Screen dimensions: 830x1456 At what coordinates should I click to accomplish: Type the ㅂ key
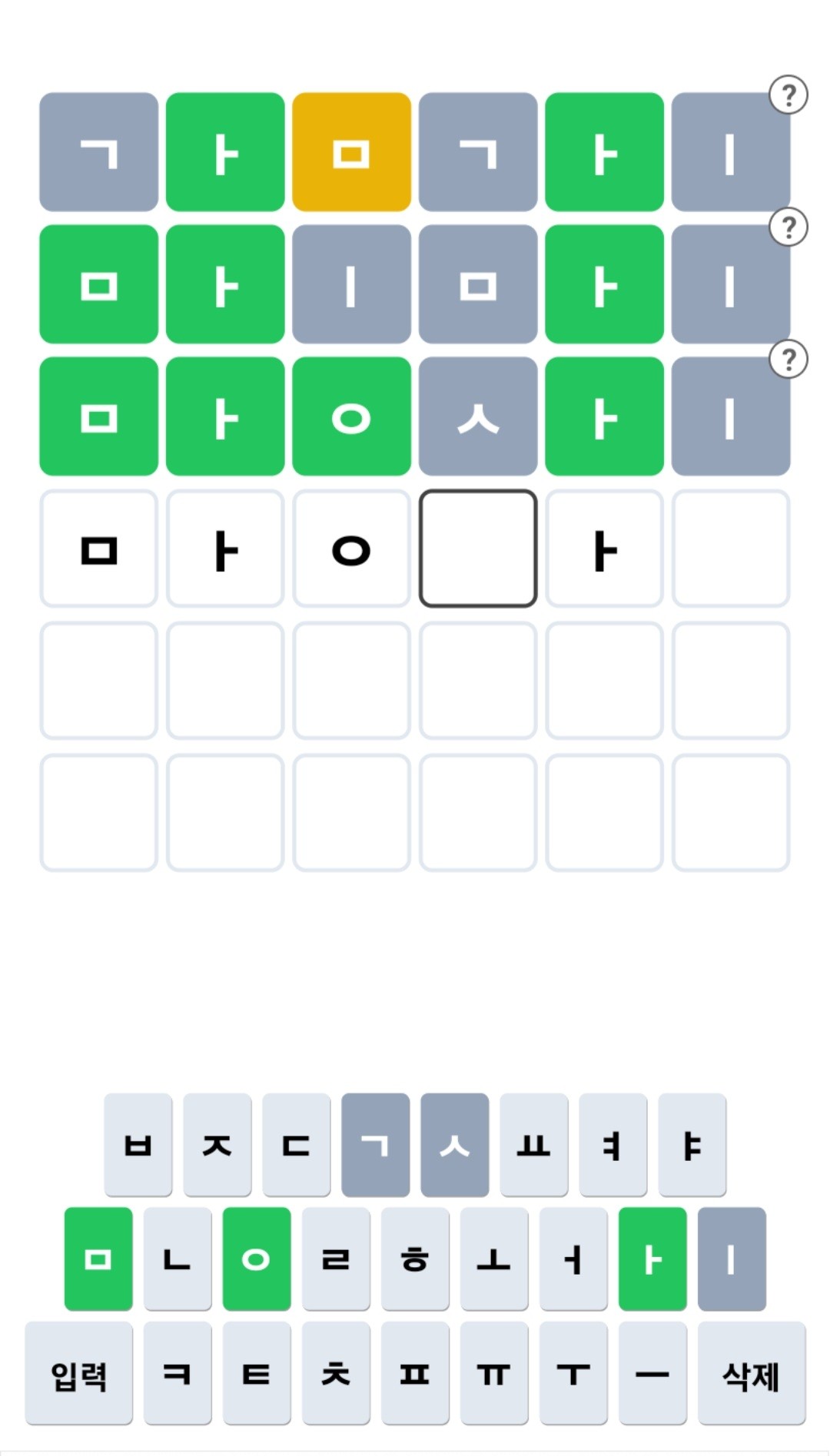[138, 1145]
